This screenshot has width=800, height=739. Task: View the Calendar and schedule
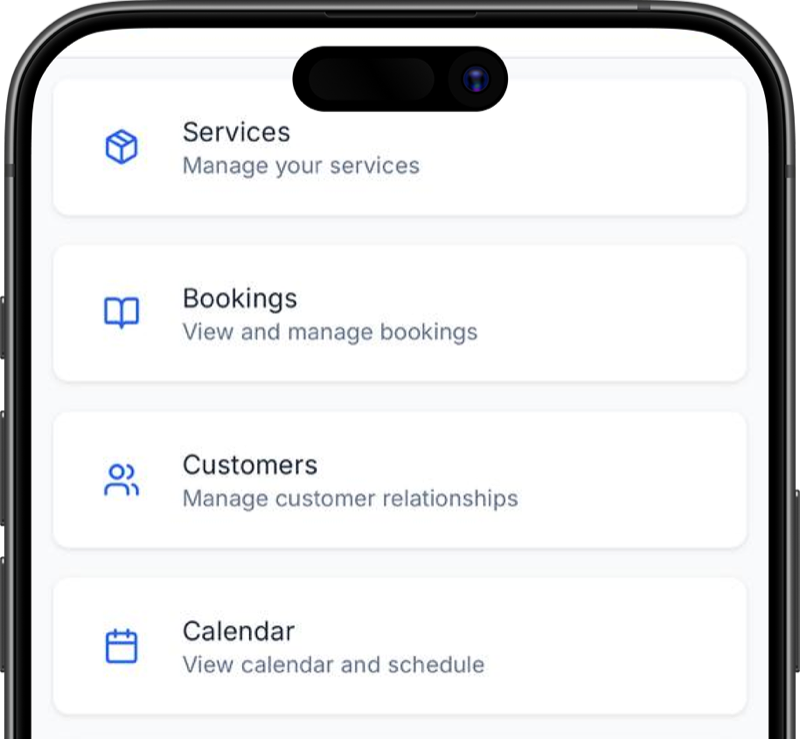(400, 647)
